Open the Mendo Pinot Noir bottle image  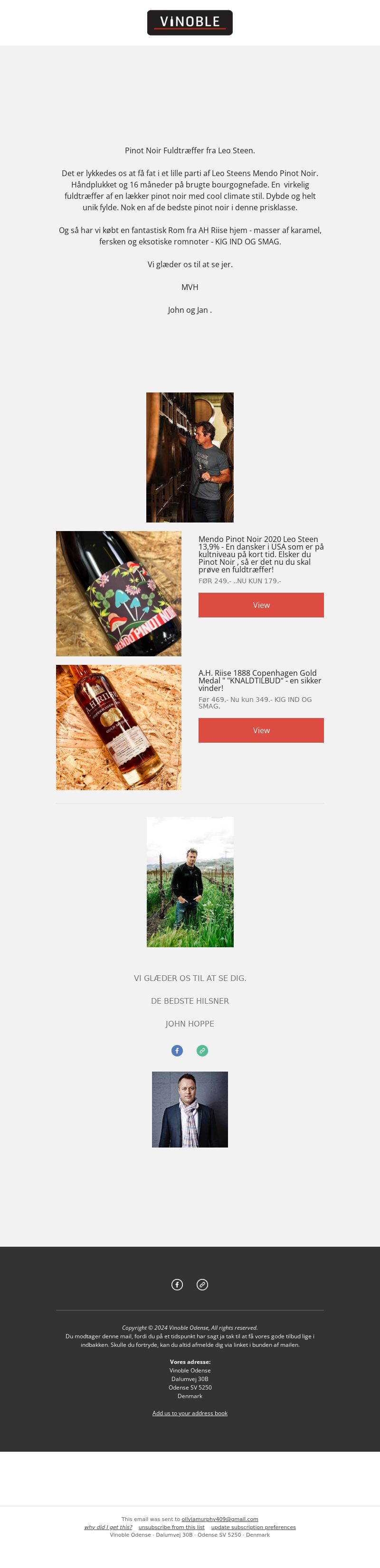coord(119,594)
